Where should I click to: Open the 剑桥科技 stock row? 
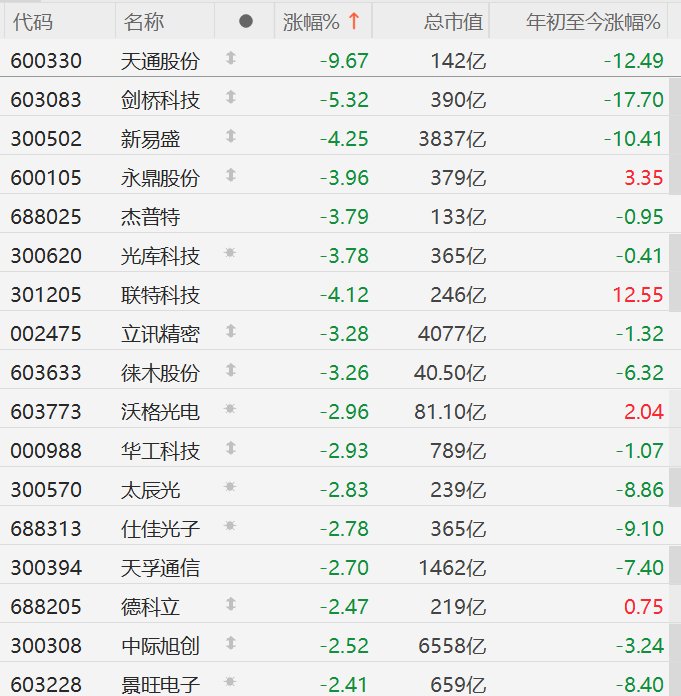point(160,100)
